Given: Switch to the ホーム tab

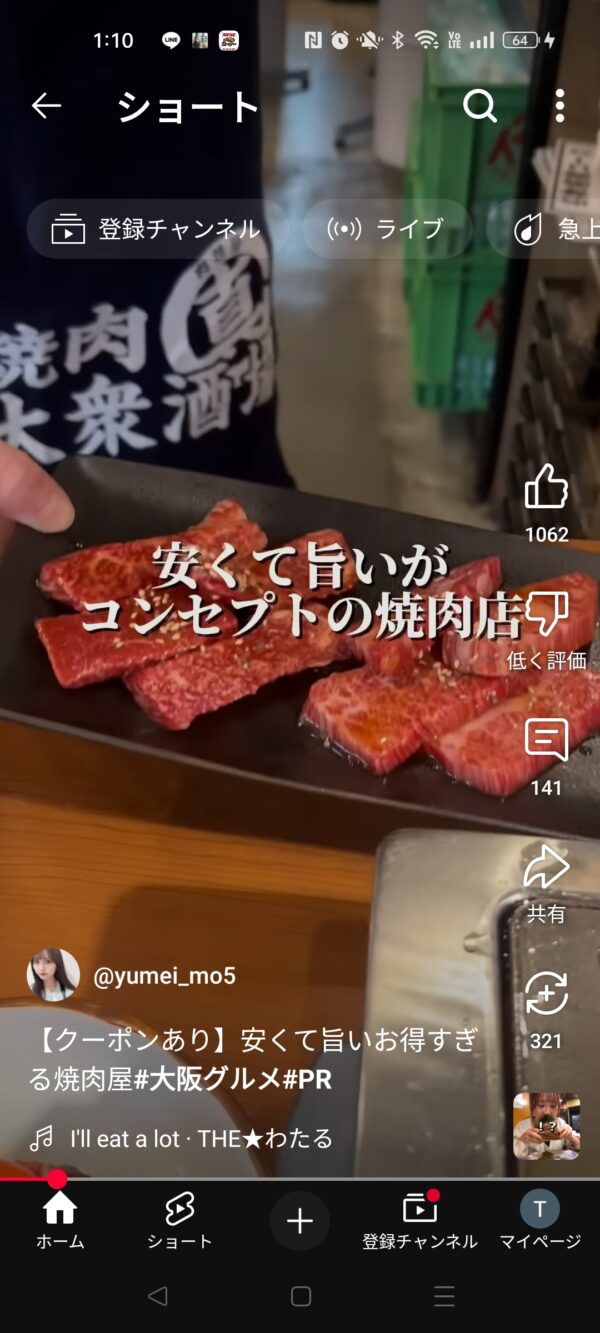Looking at the screenshot, I should click(x=60, y=1221).
